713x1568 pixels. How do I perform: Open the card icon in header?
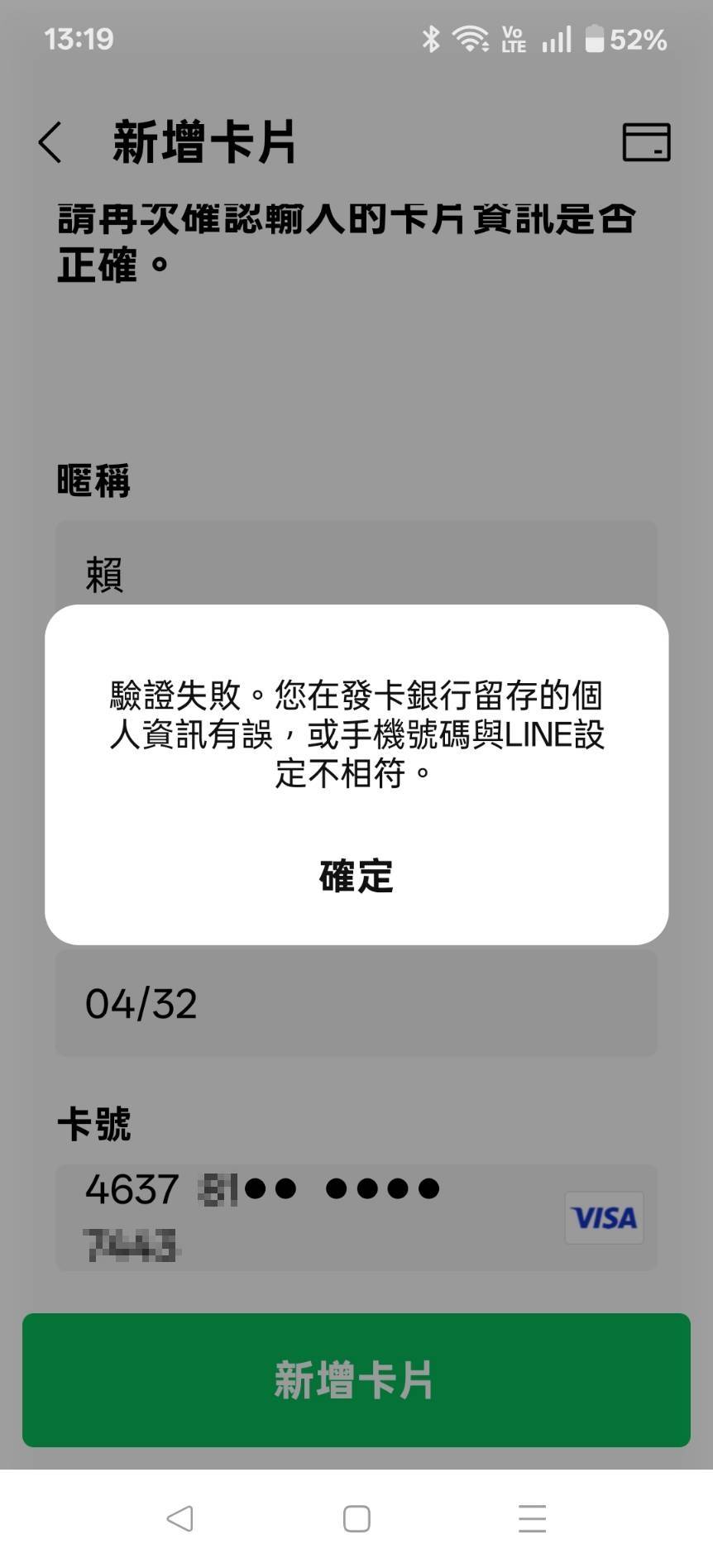(646, 142)
